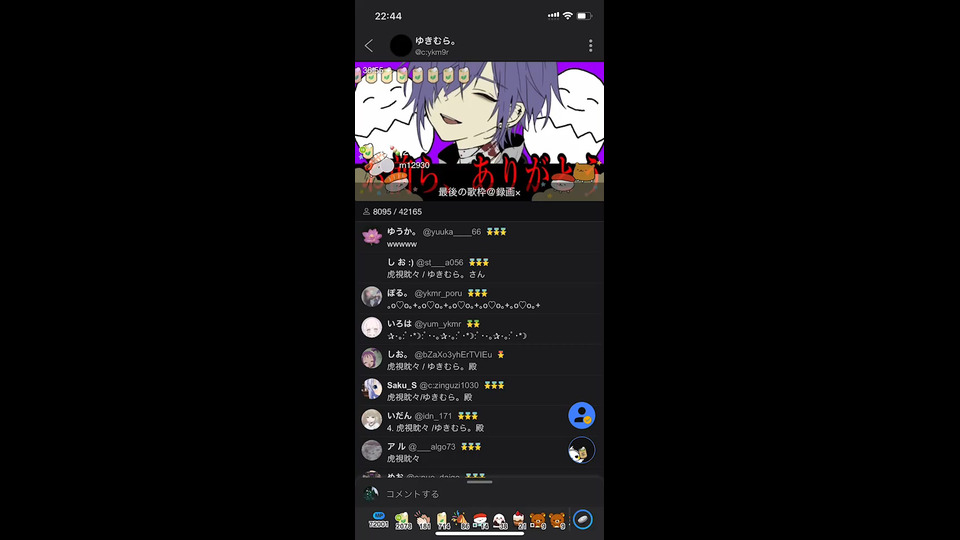
Task: Go back using the top-left arrow
Action: click(x=369, y=45)
